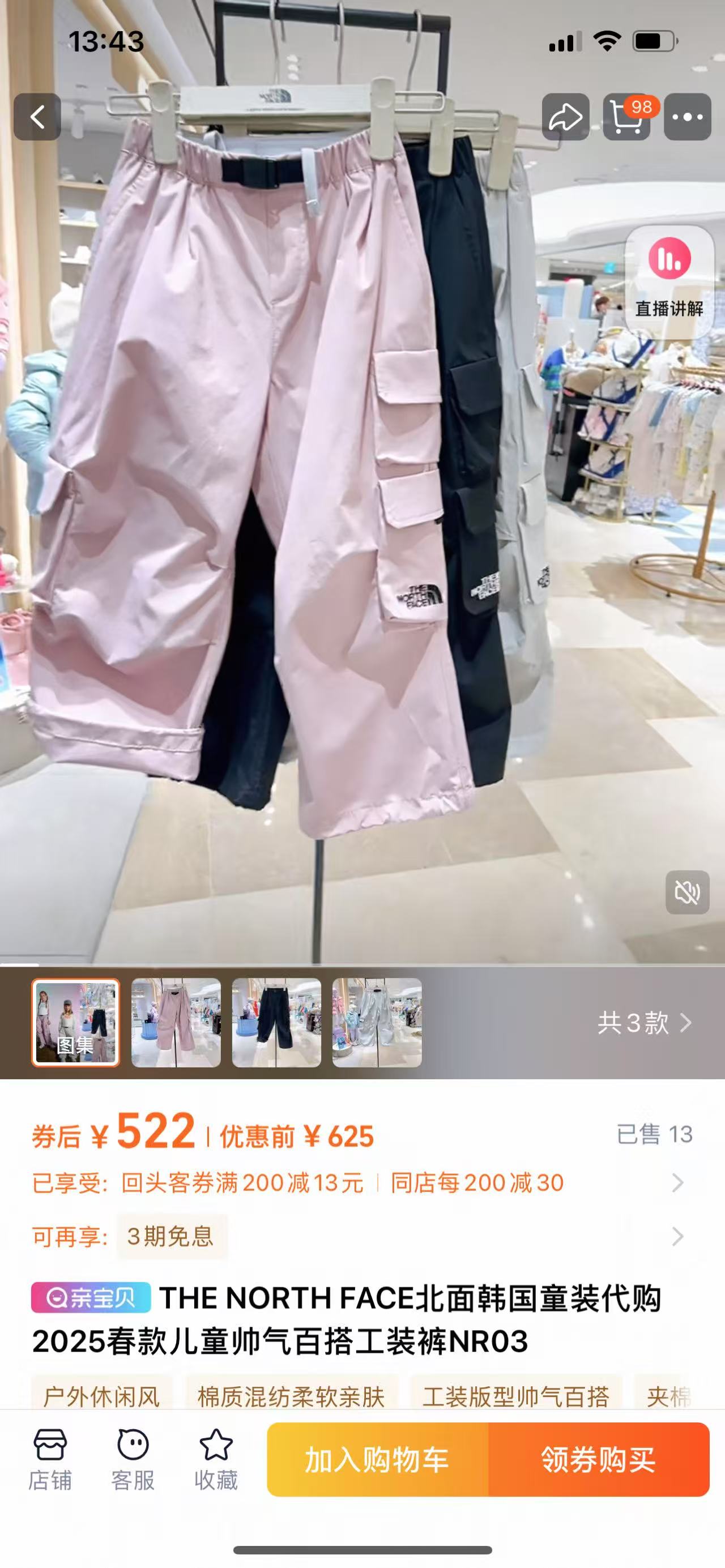Visit the 店铺 store page

click(x=50, y=1460)
